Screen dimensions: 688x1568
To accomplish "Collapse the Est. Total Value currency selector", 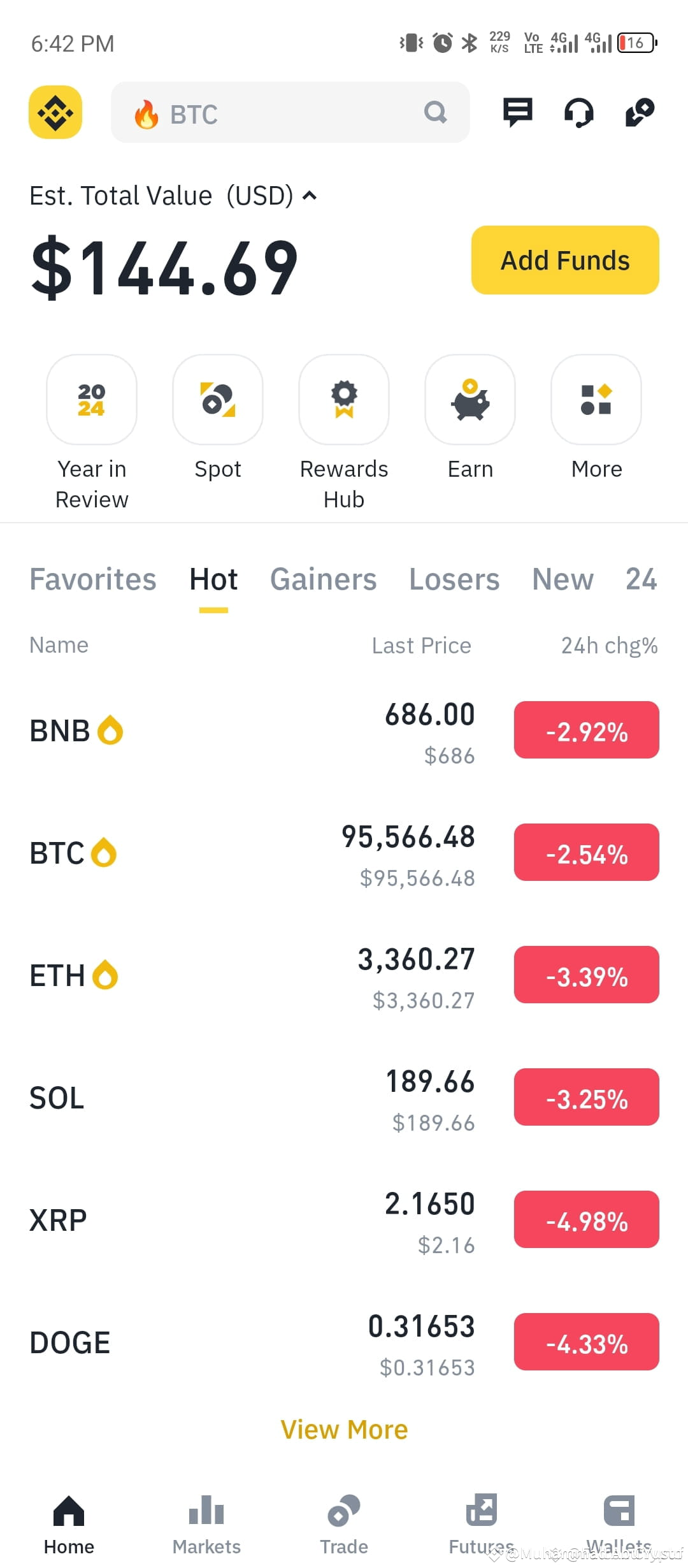I will tap(310, 196).
